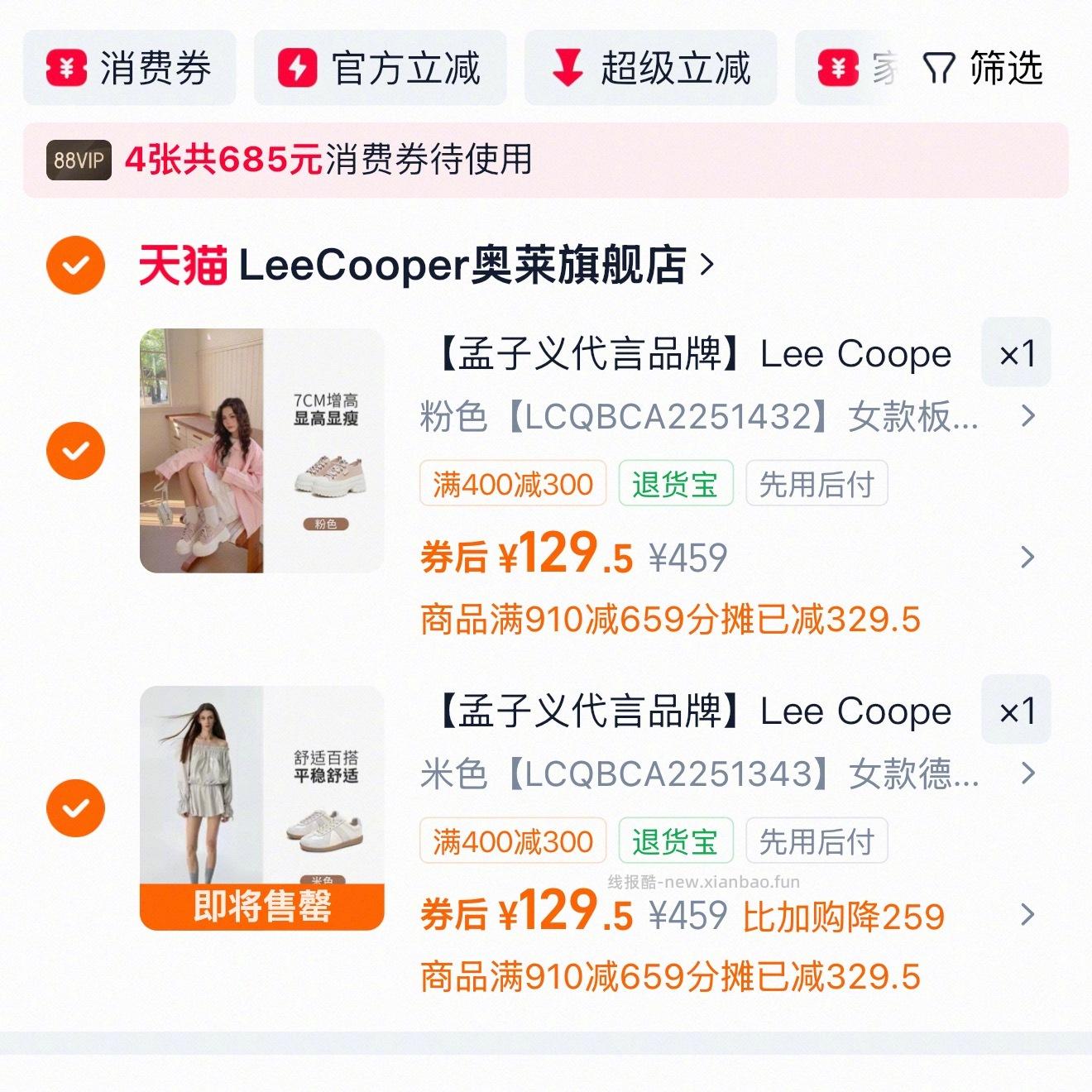The width and height of the screenshot is (1092, 1092).
Task: Change quantity of the pink 粉色 shoe
Action: (1016, 353)
